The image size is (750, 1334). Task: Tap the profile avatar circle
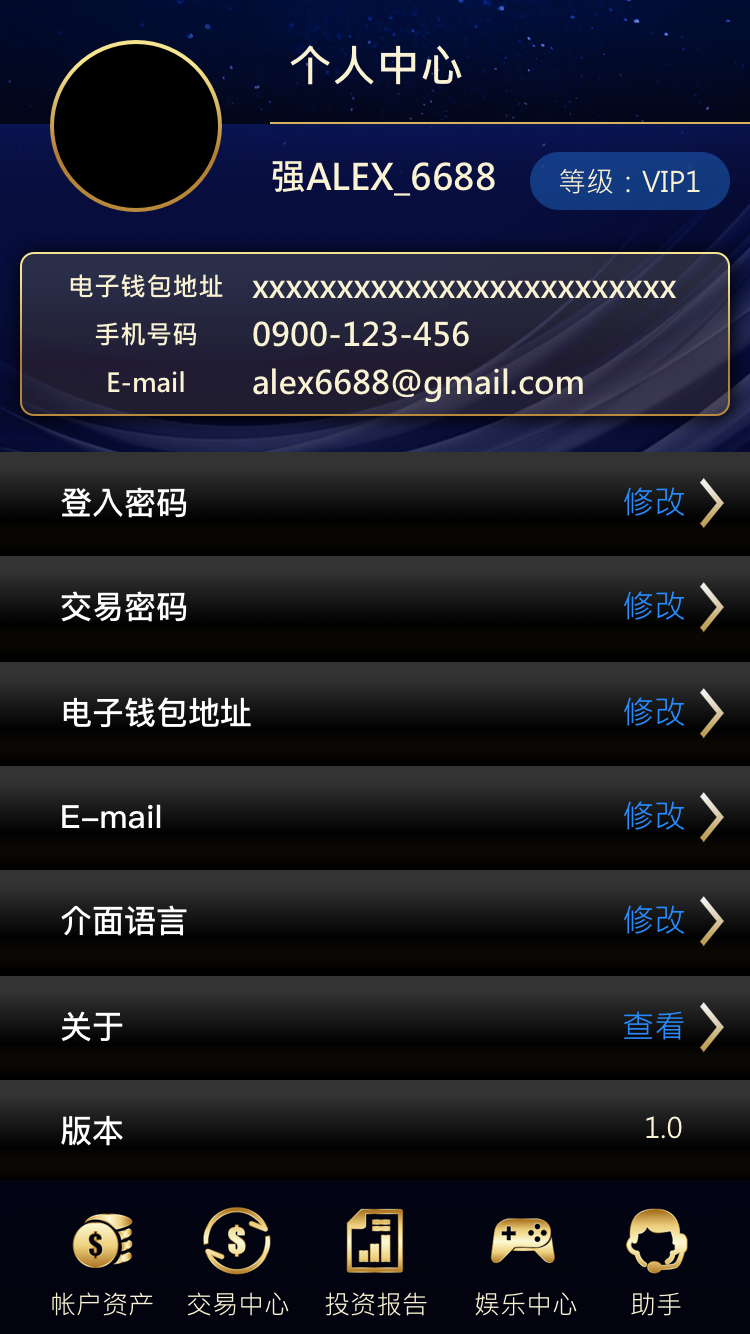coord(136,126)
